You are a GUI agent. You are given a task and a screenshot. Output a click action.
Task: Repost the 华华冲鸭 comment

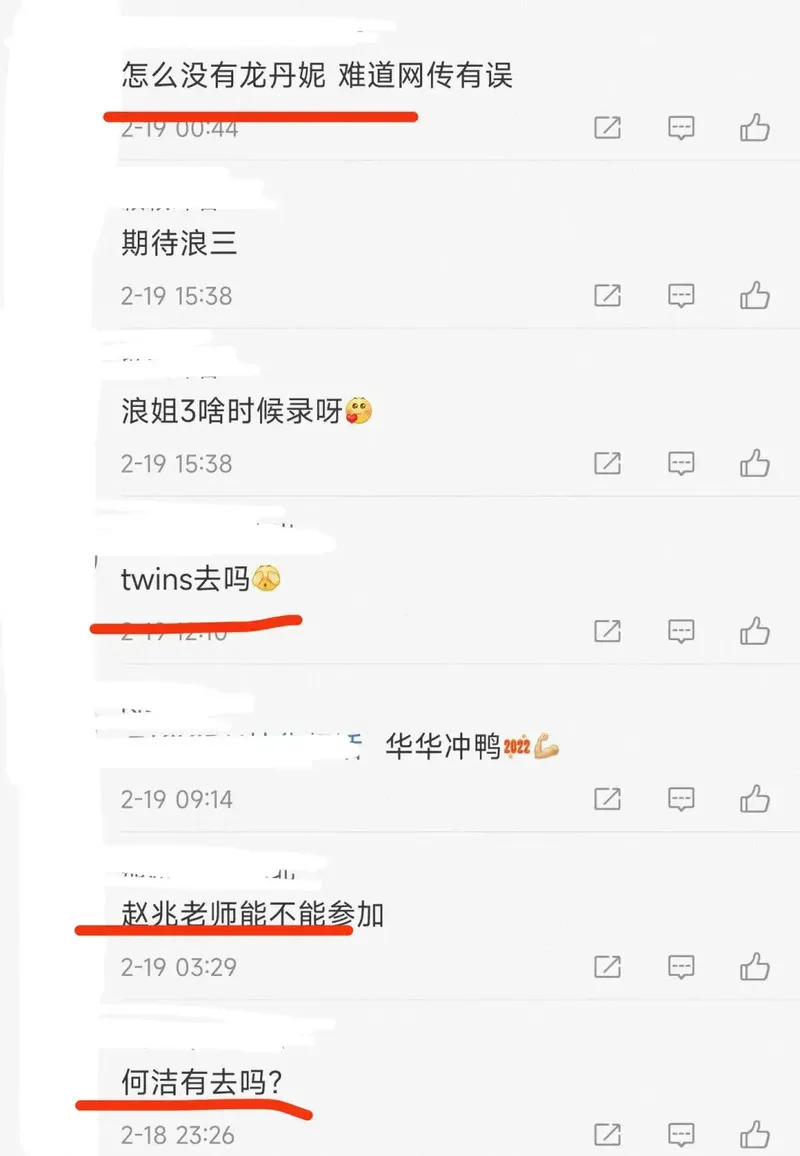pos(608,800)
